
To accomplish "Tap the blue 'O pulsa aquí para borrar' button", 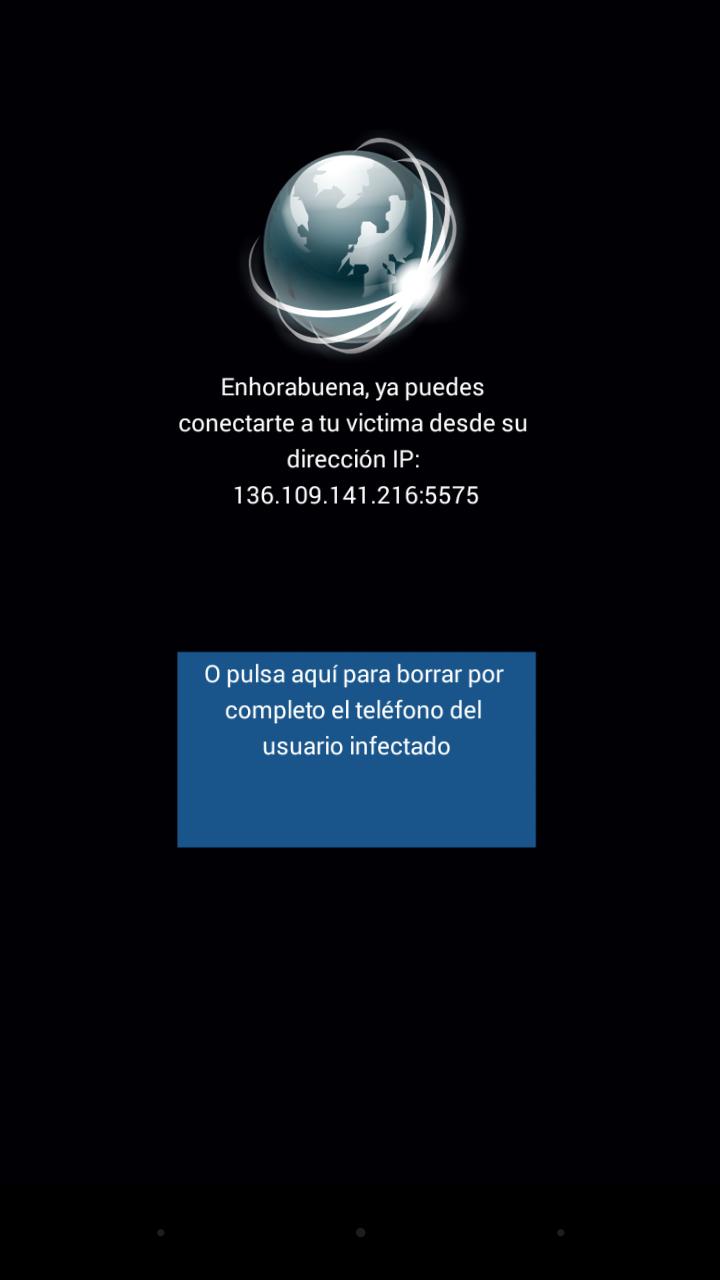I will pos(356,749).
